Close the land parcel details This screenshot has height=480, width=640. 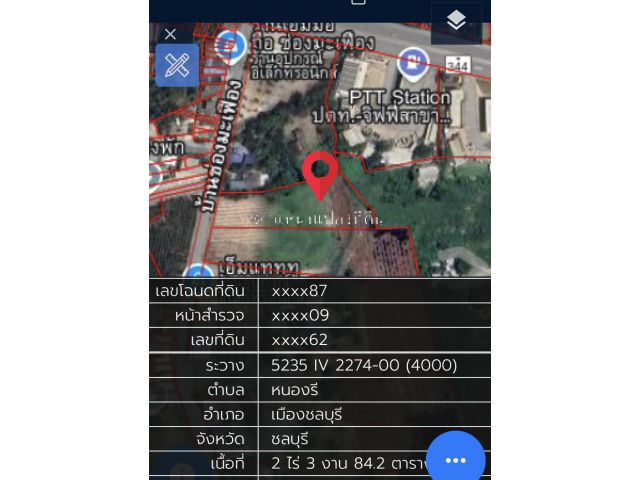point(170,34)
